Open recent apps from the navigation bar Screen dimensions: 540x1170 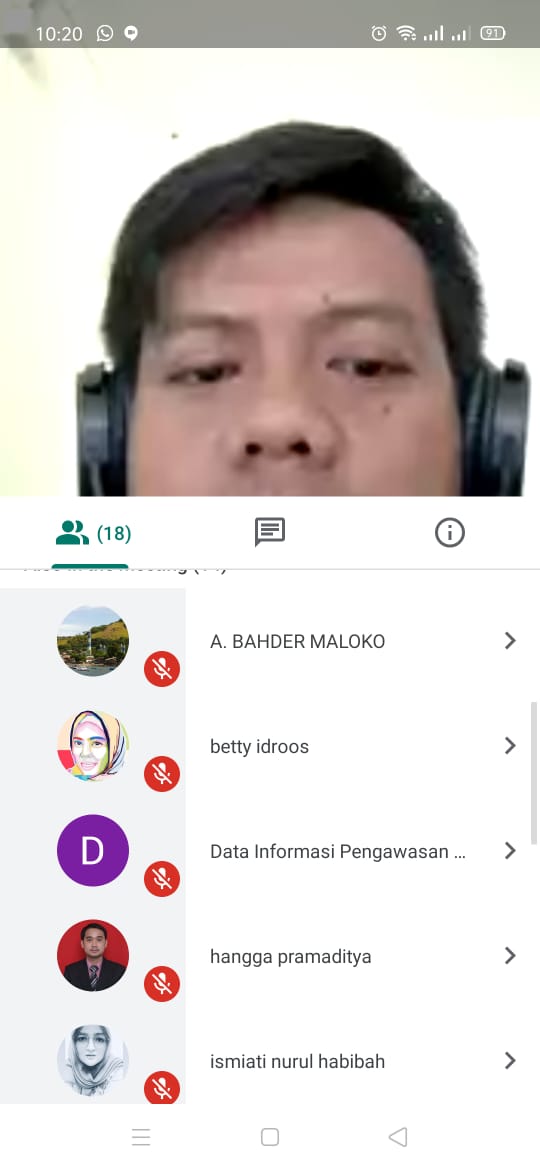tap(141, 1136)
